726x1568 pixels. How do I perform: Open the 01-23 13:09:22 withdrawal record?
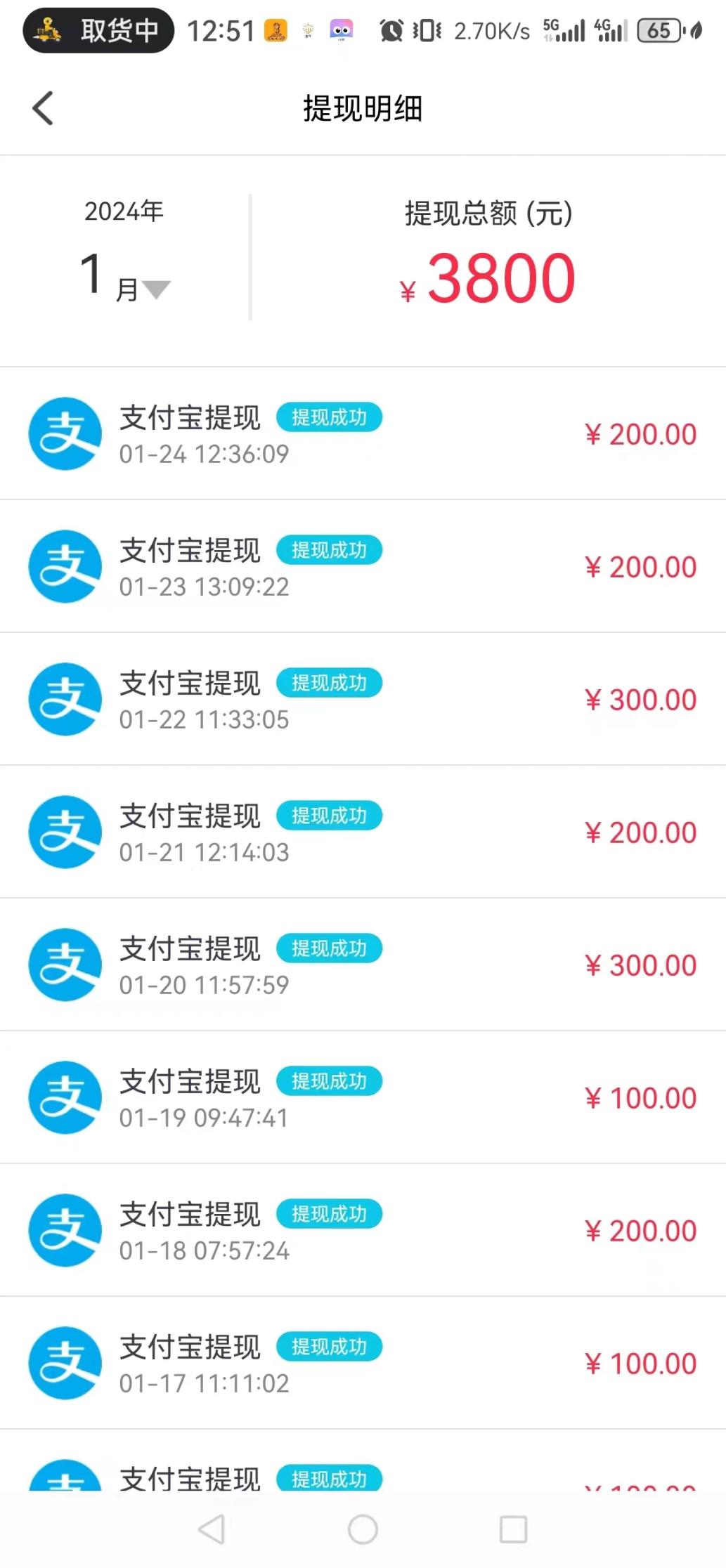coord(363,567)
